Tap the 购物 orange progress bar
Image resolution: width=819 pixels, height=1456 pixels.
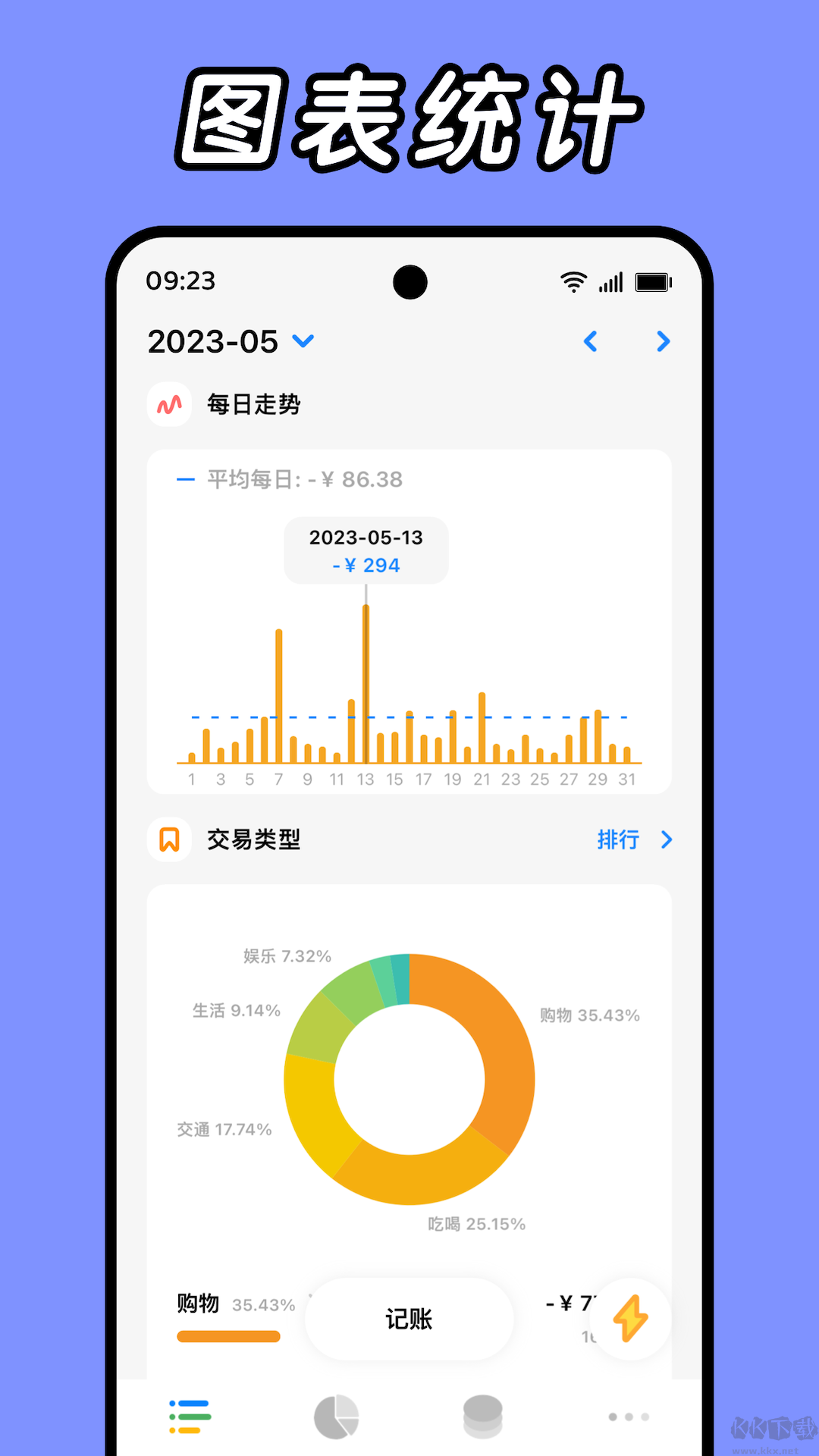click(228, 1335)
